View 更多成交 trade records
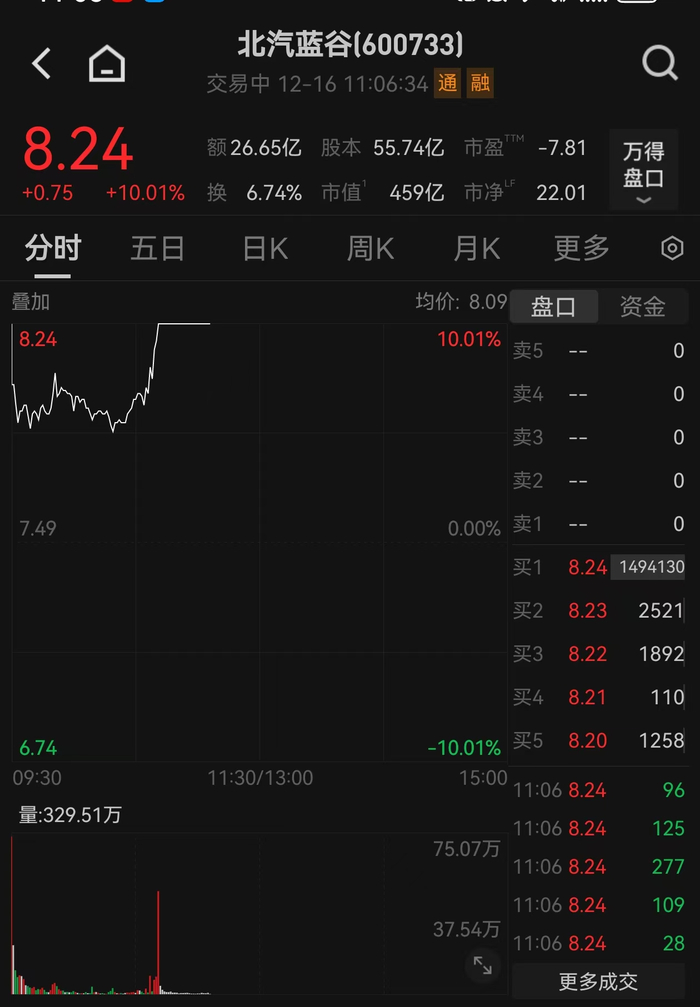Screen dimensions: 700x1007 tap(598, 981)
